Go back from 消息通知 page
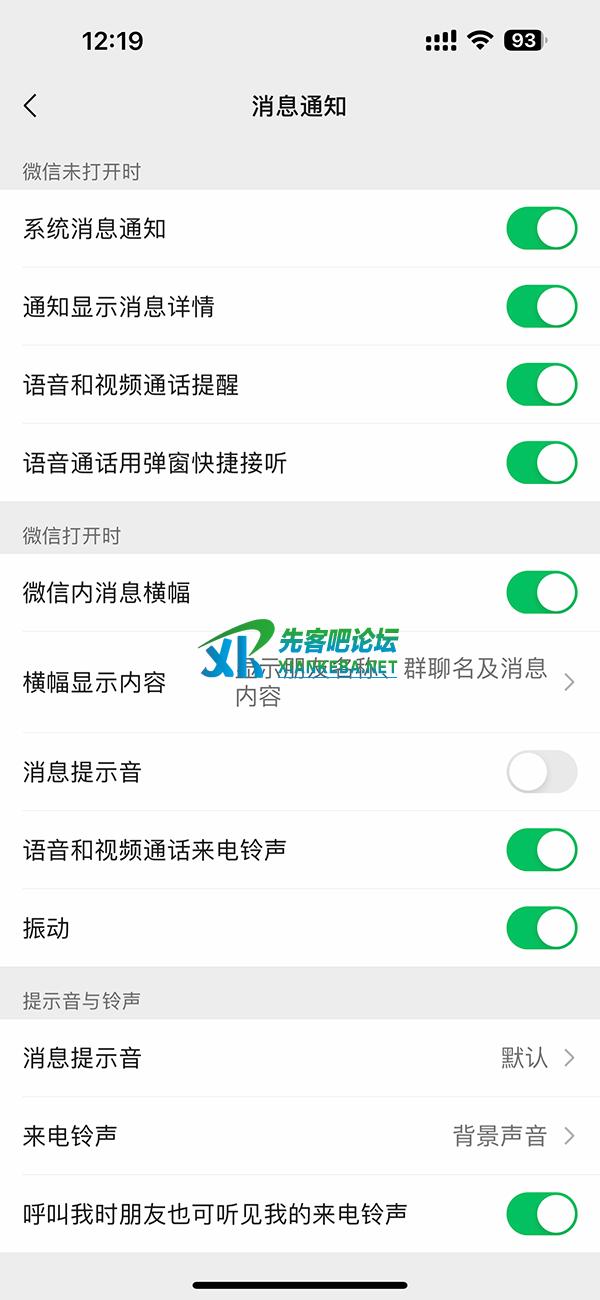600x1300 pixels. point(31,106)
